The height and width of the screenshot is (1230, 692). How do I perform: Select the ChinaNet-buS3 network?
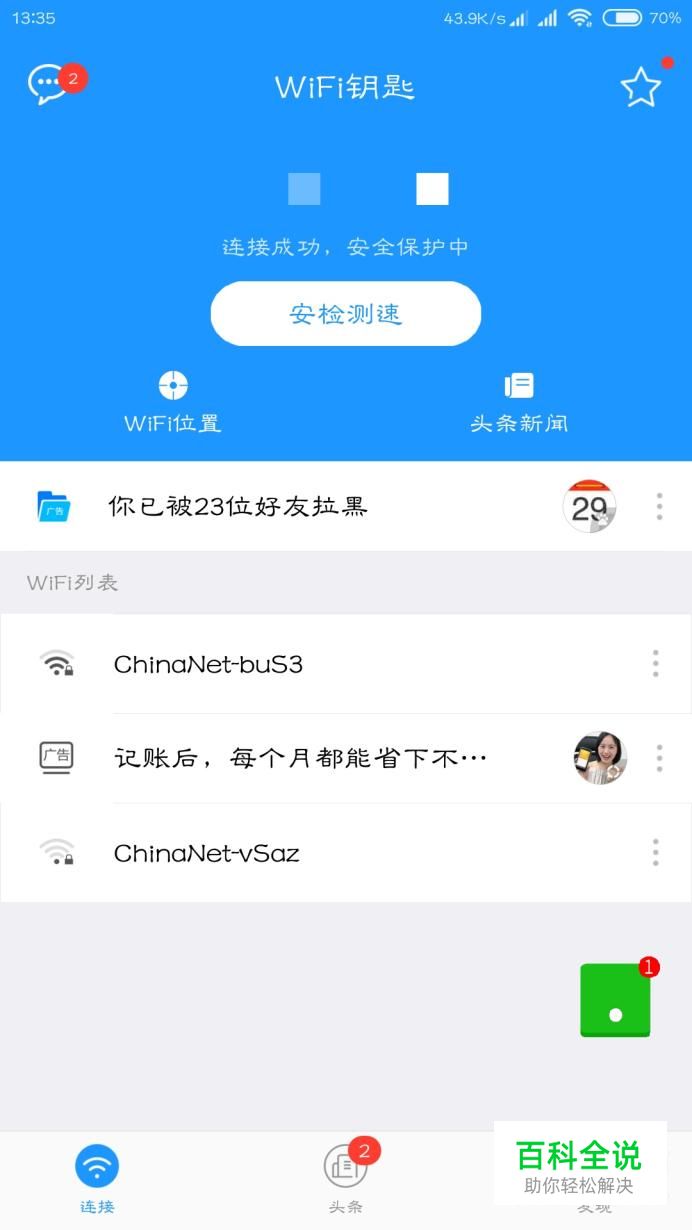point(300,664)
